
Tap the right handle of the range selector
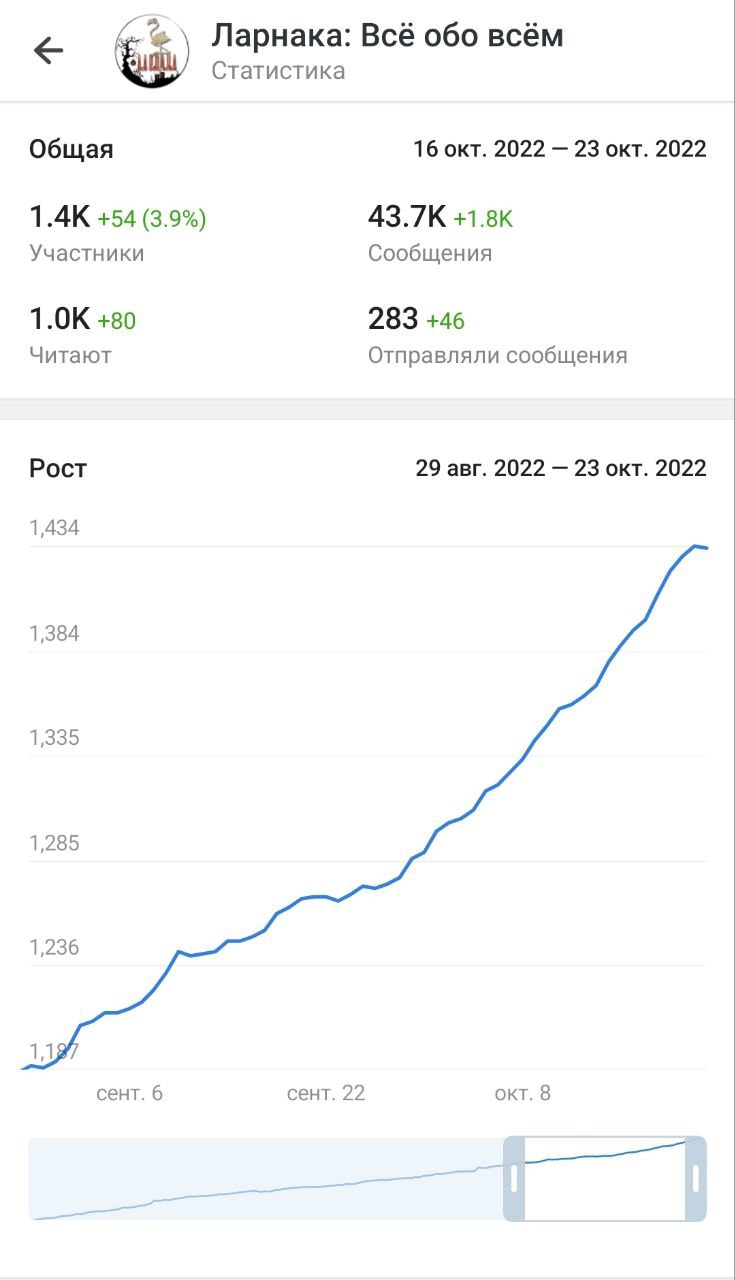pyautogui.click(x=696, y=1178)
